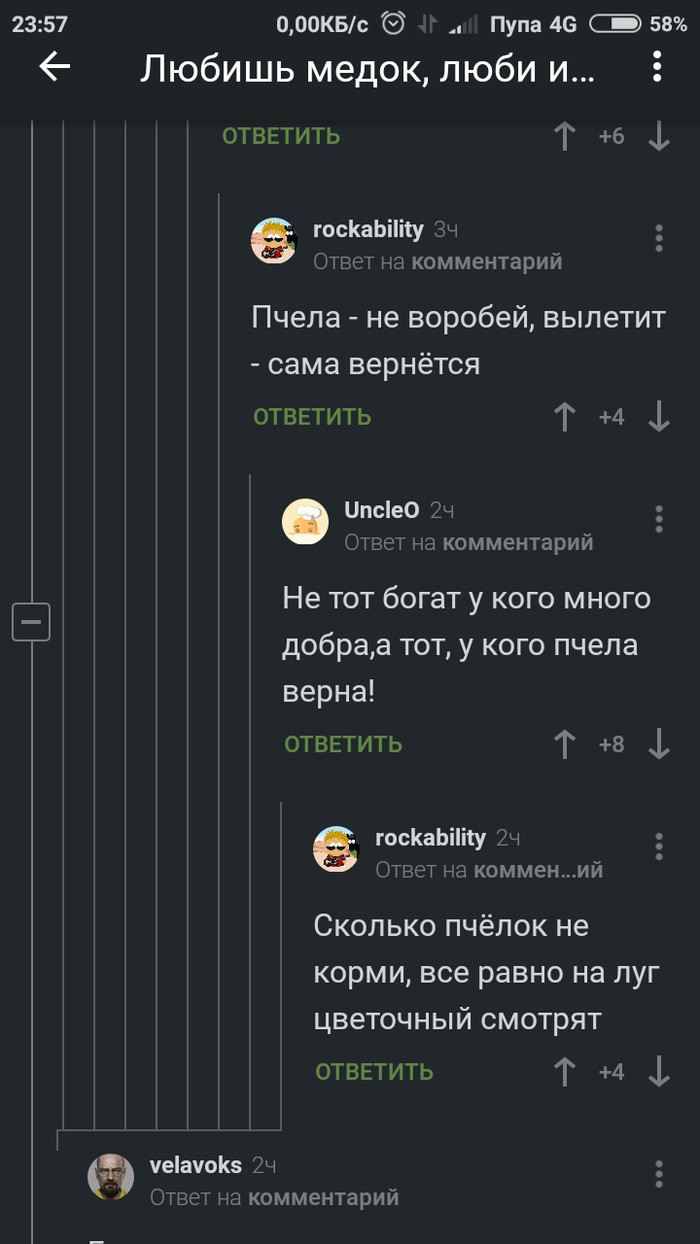Open options for the "Пчела - не воробей" comment

(658, 238)
